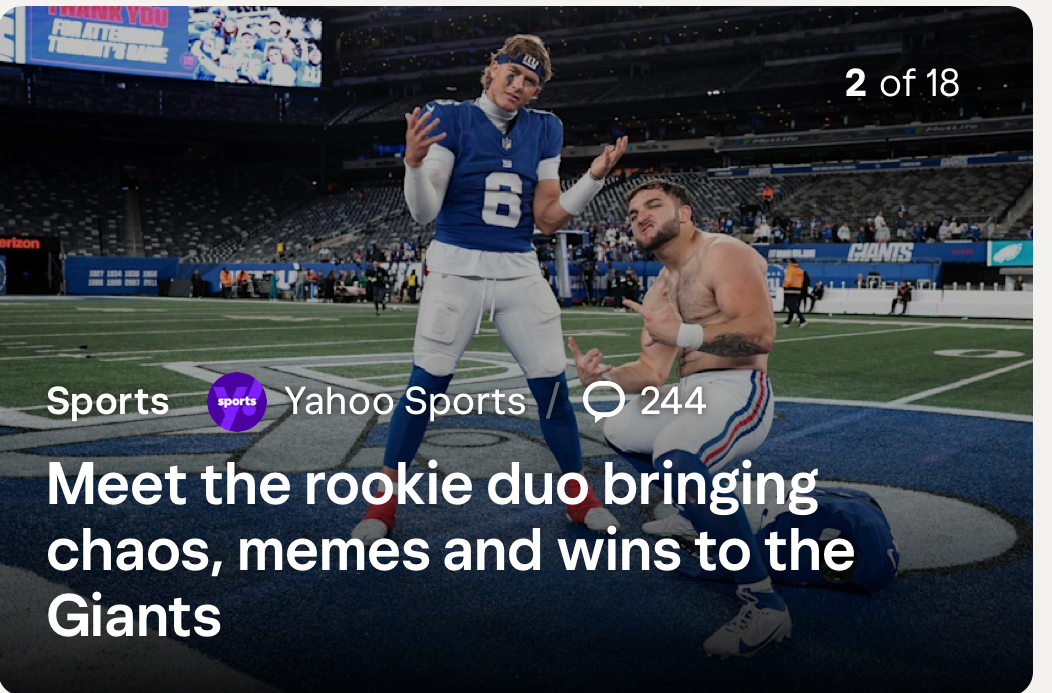The image size is (1052, 693).
Task: Open the 244 comments on this story
Action: pos(644,402)
